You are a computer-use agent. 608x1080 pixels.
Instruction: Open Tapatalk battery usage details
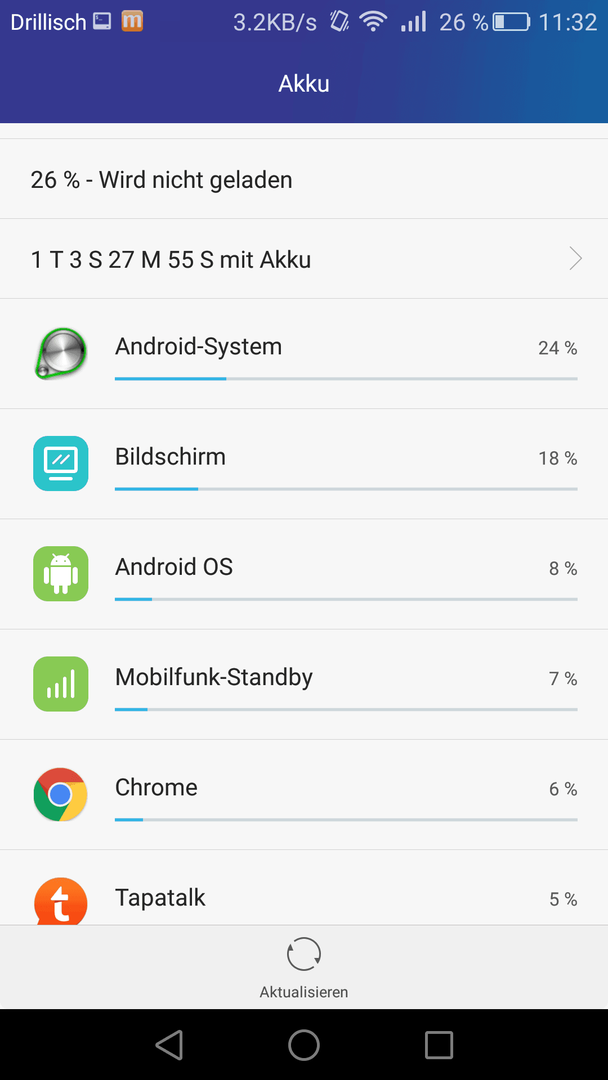coord(304,898)
